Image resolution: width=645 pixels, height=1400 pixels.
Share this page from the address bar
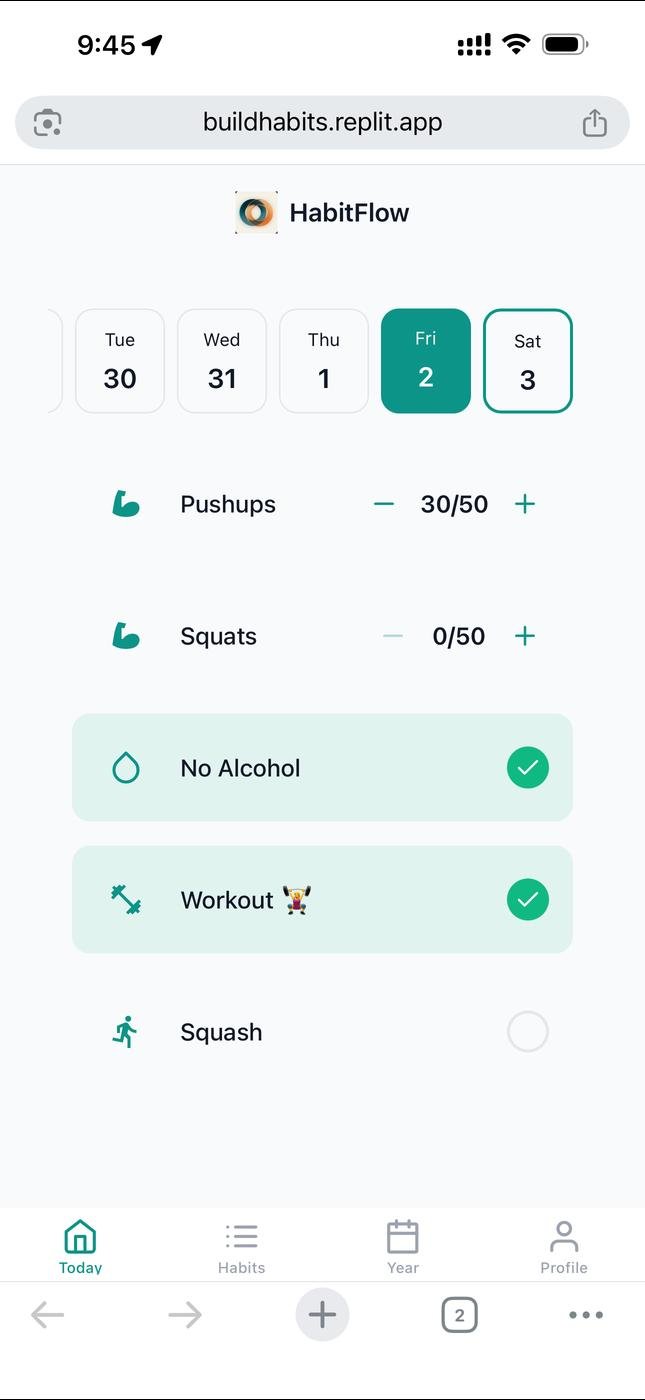[x=594, y=123]
